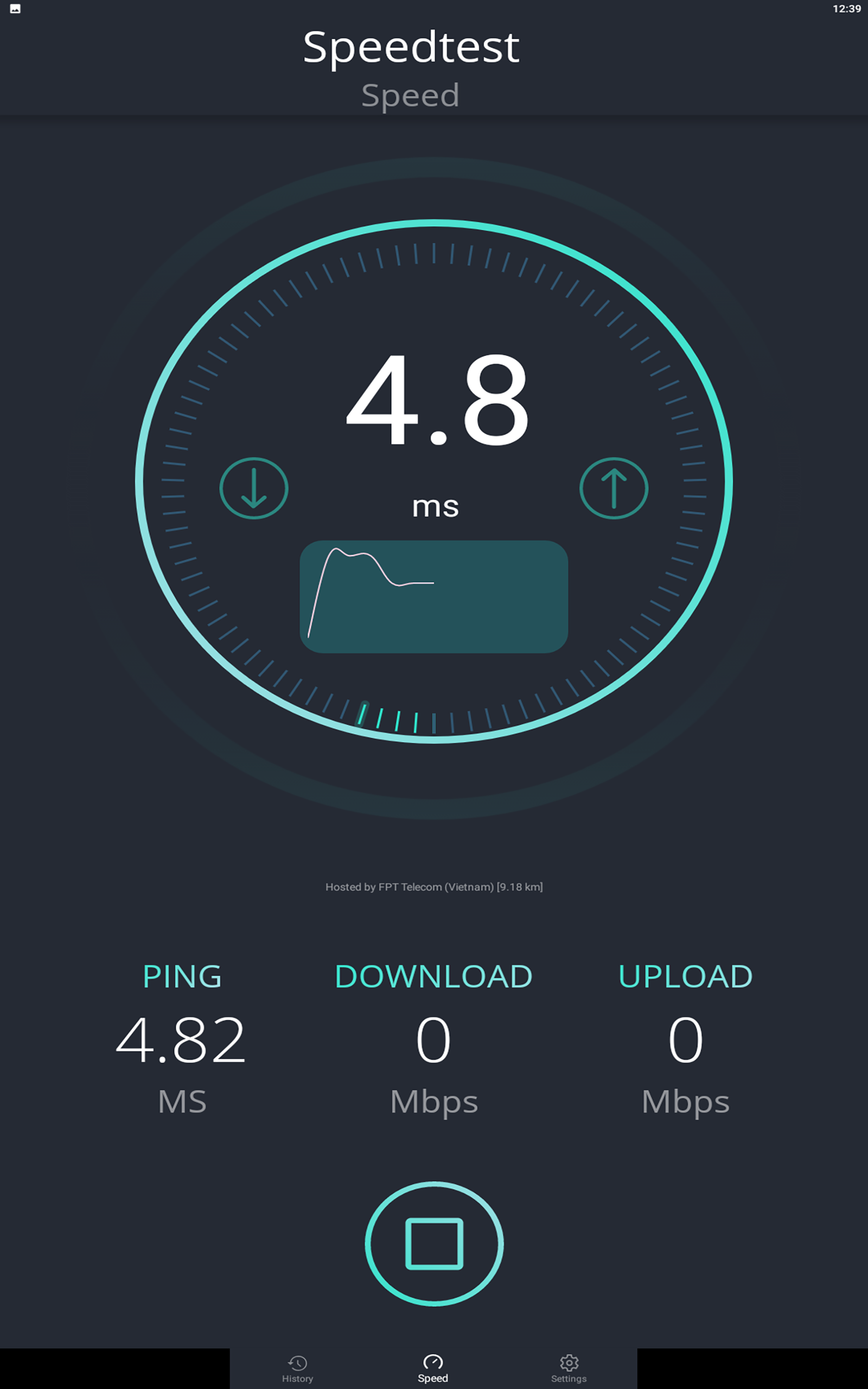Tap the Speed gauge icon in navigation bar
This screenshot has height=1389, width=868.
point(433,1362)
